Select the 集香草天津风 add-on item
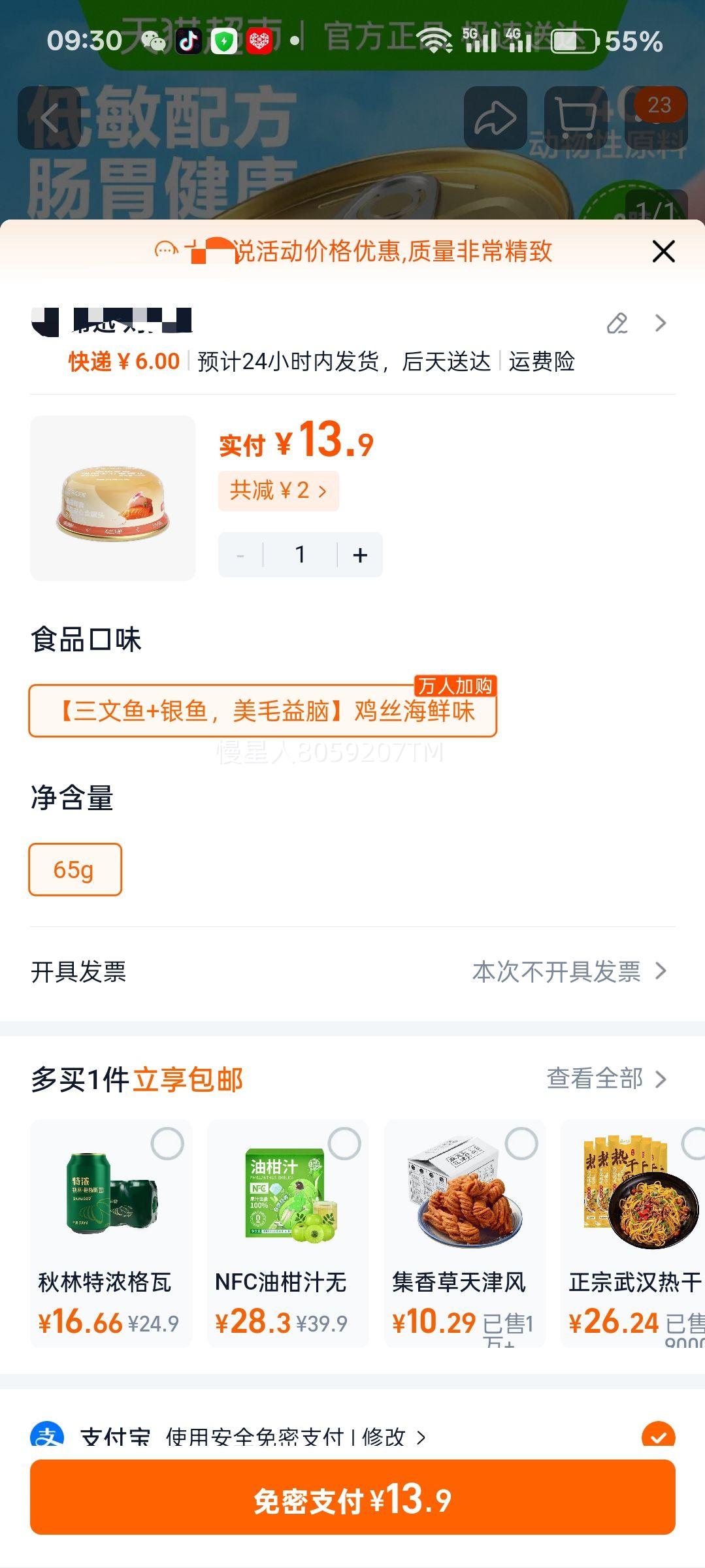The width and height of the screenshot is (705, 1568). 521,1144
